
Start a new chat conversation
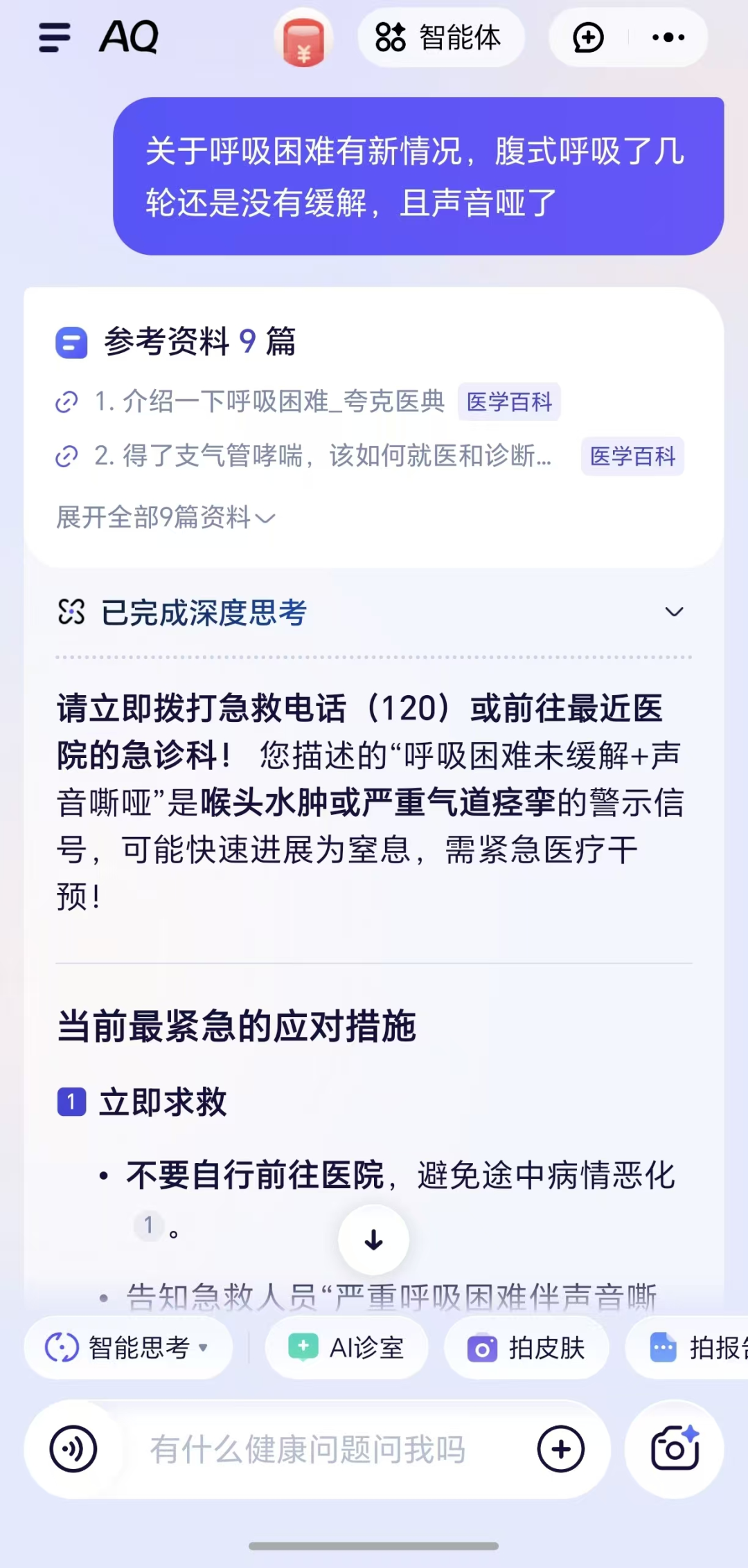point(588,37)
